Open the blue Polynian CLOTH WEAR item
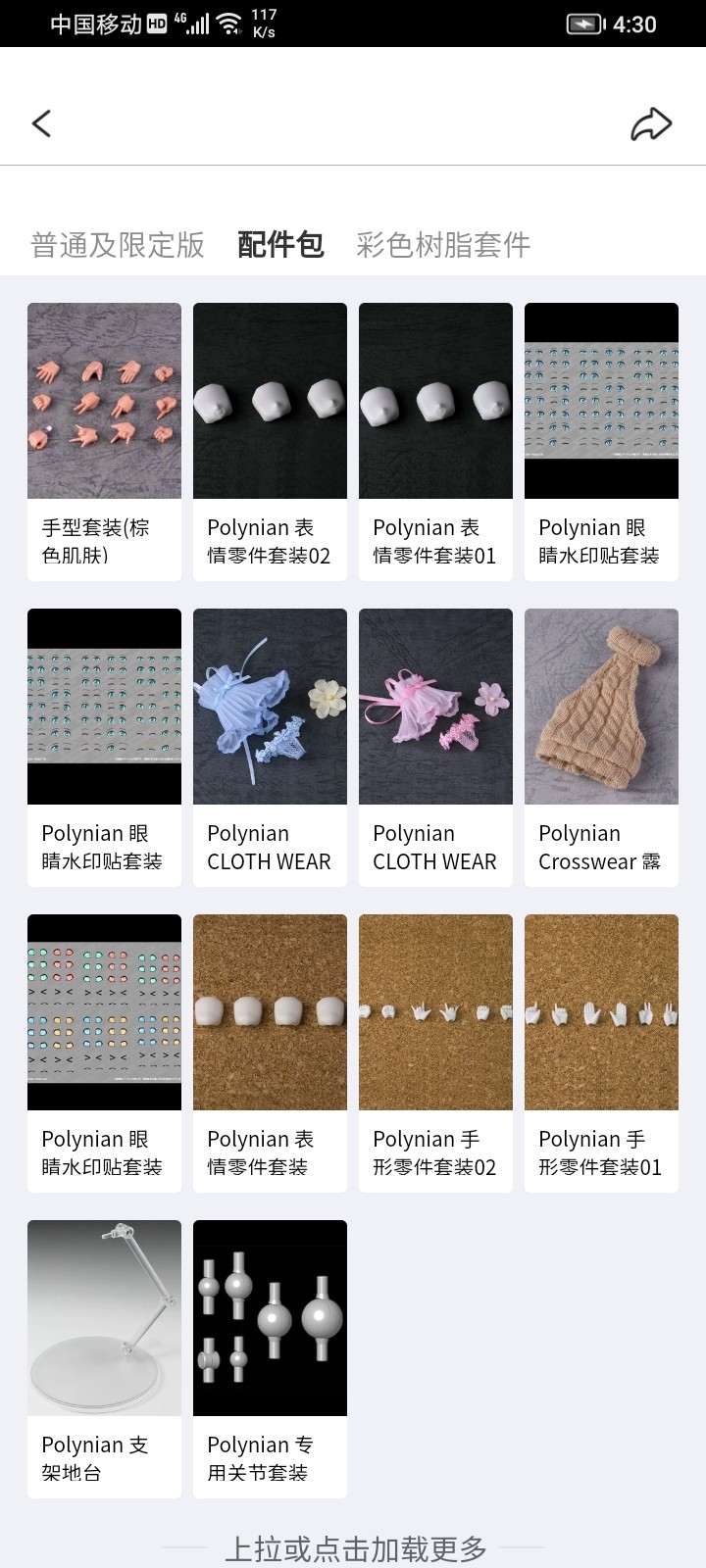Screen dimensions: 706x1568 point(270,747)
